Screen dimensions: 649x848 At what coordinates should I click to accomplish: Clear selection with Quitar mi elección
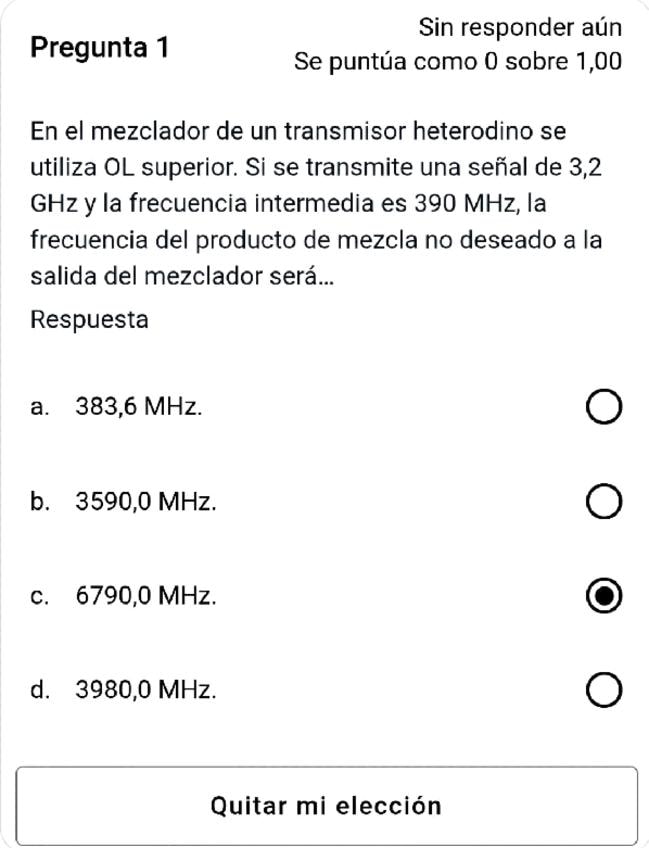pos(326,806)
